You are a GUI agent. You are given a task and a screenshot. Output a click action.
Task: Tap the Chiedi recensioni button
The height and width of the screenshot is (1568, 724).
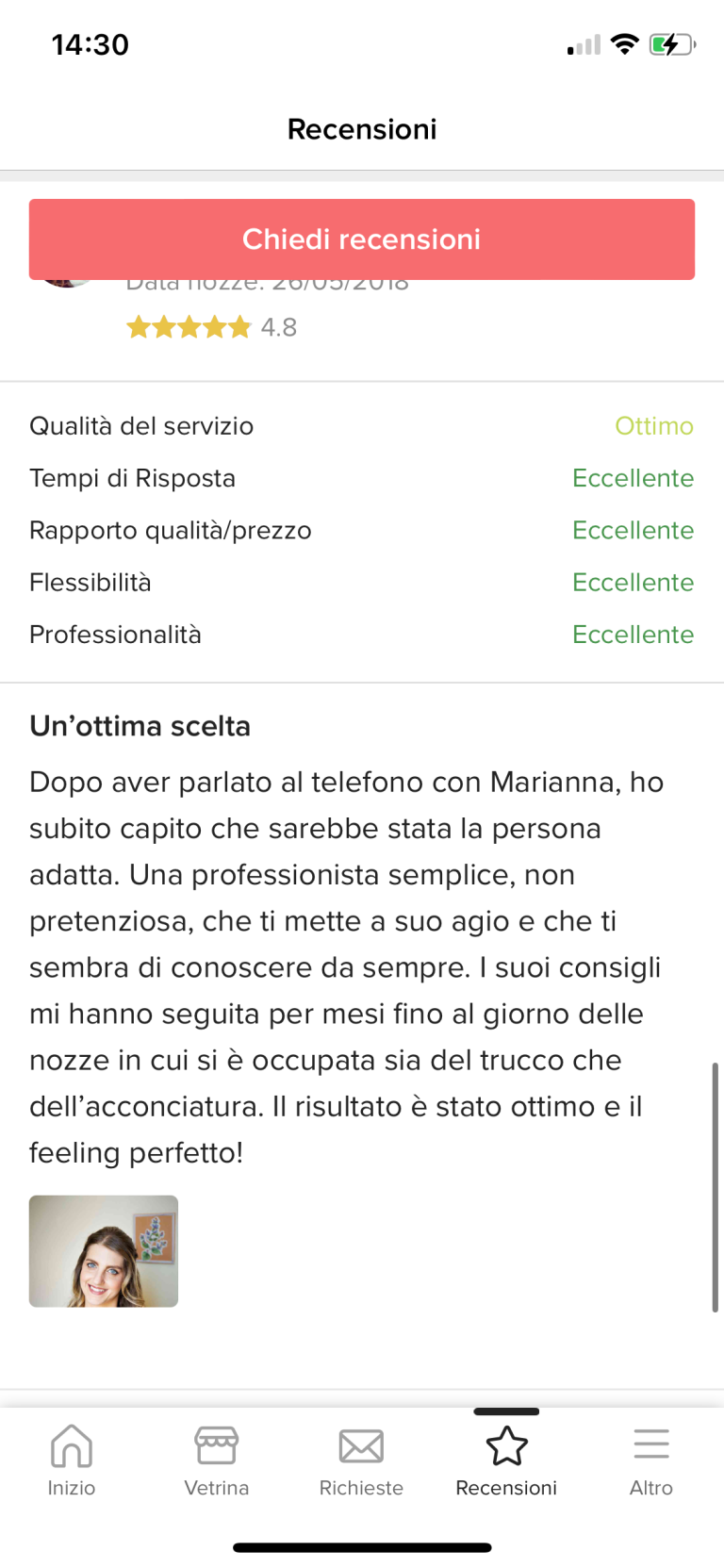[362, 239]
